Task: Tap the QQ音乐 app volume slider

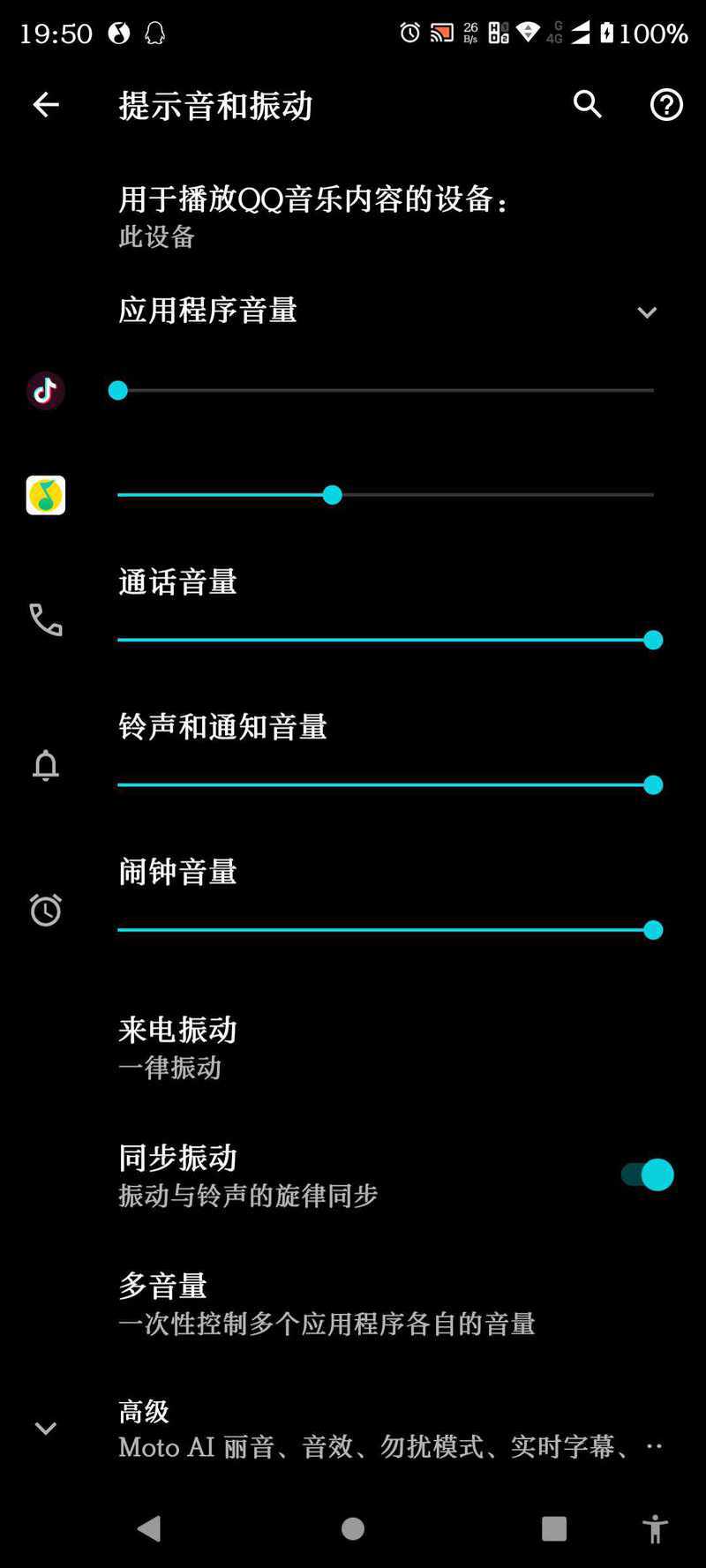Action: coord(386,495)
